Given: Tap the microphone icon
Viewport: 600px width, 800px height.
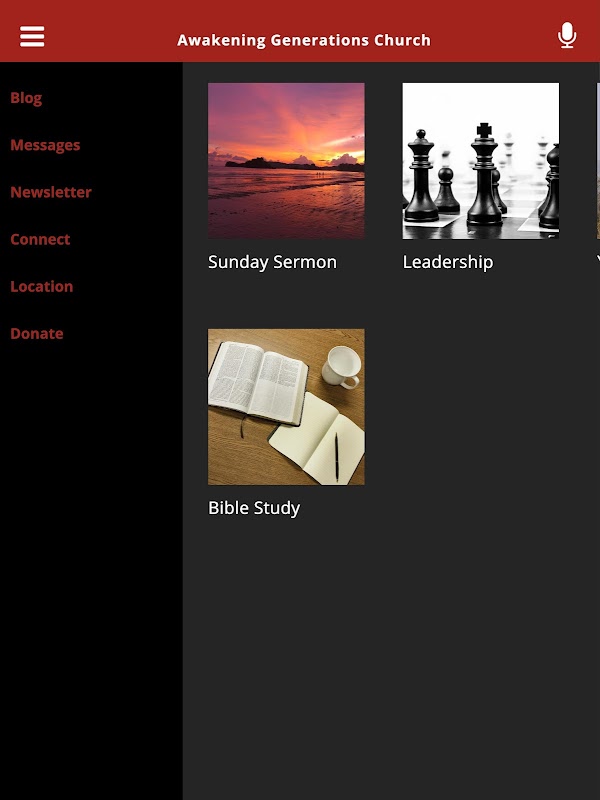Looking at the screenshot, I should (x=567, y=36).
